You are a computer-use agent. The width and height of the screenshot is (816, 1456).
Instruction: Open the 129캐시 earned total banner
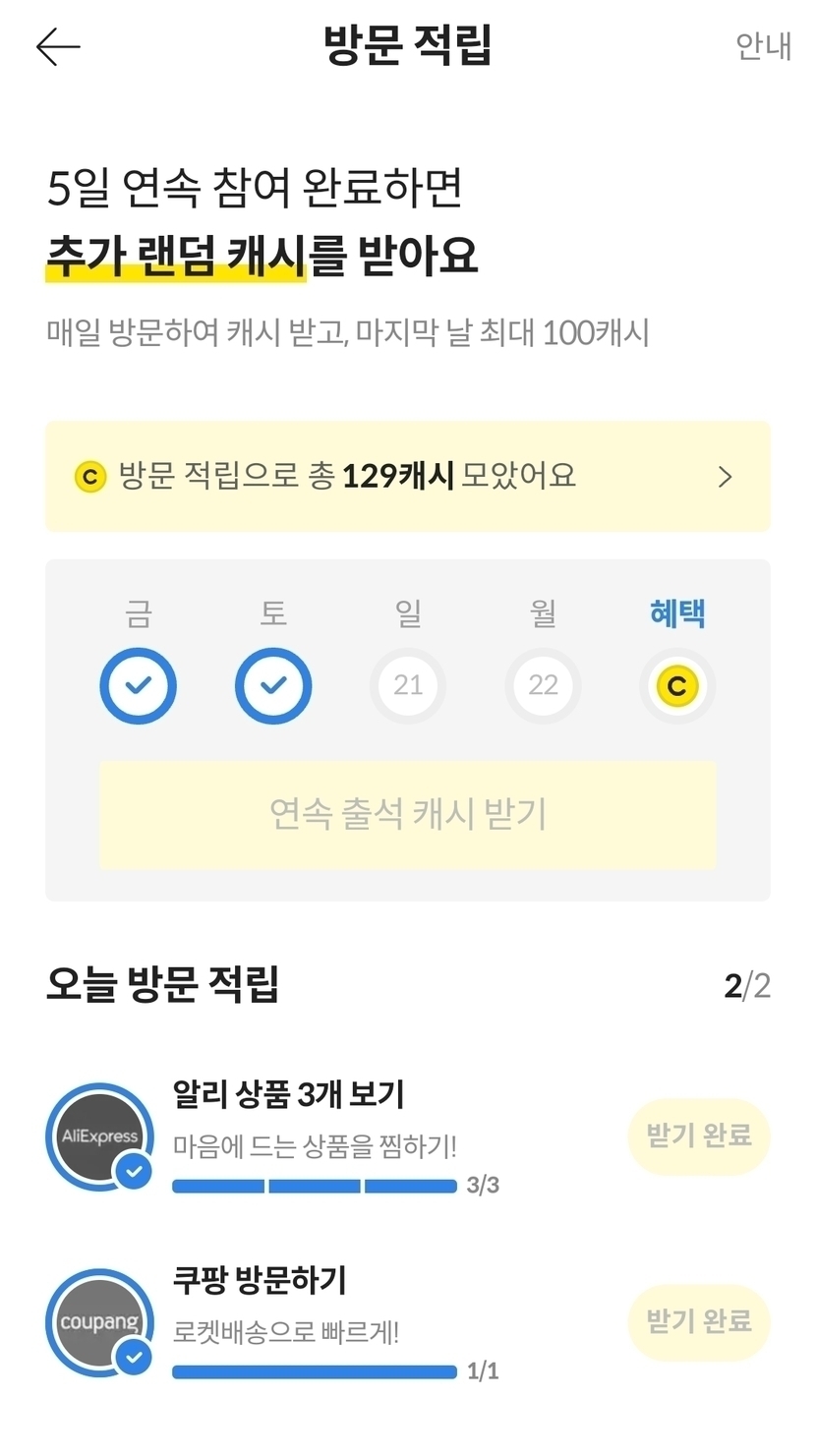[x=408, y=477]
